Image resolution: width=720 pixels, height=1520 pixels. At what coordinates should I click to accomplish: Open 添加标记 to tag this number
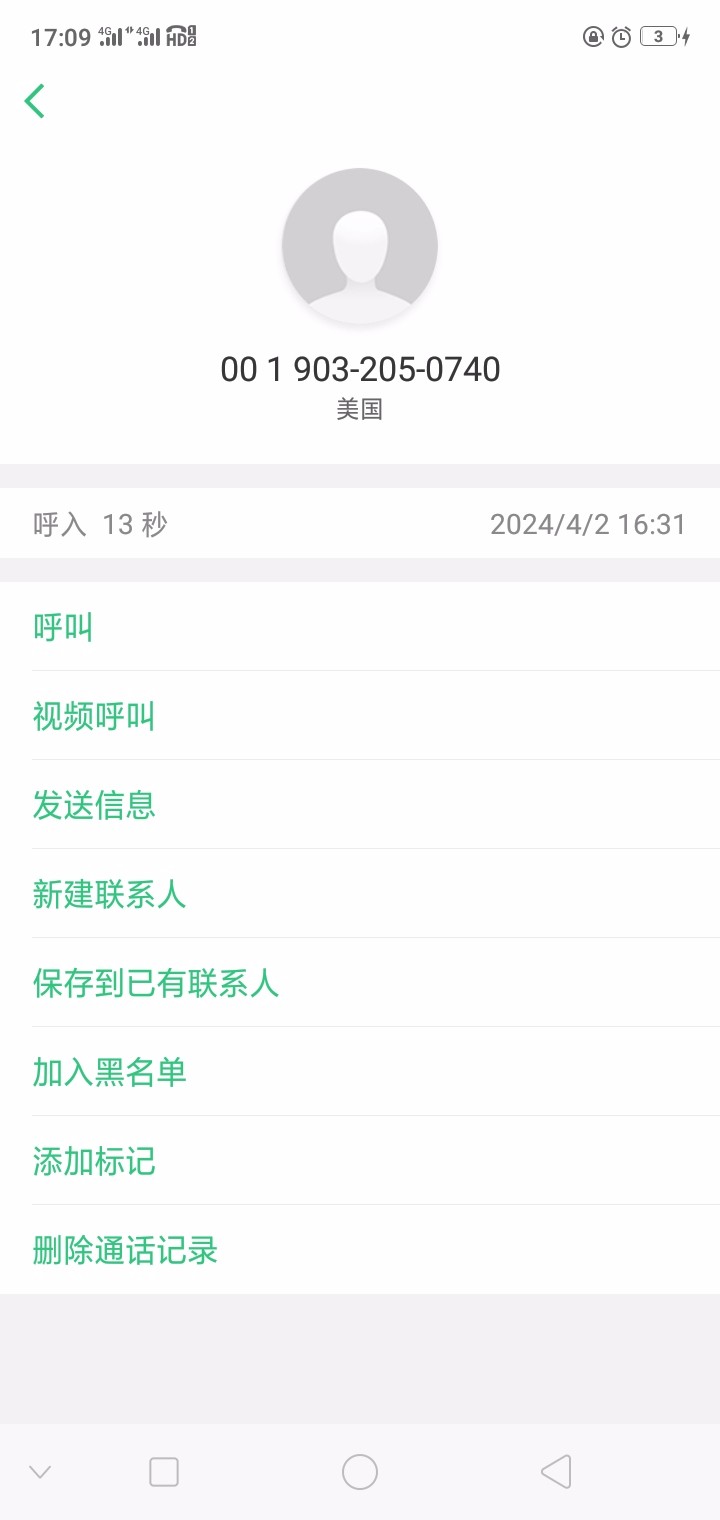[x=94, y=1161]
